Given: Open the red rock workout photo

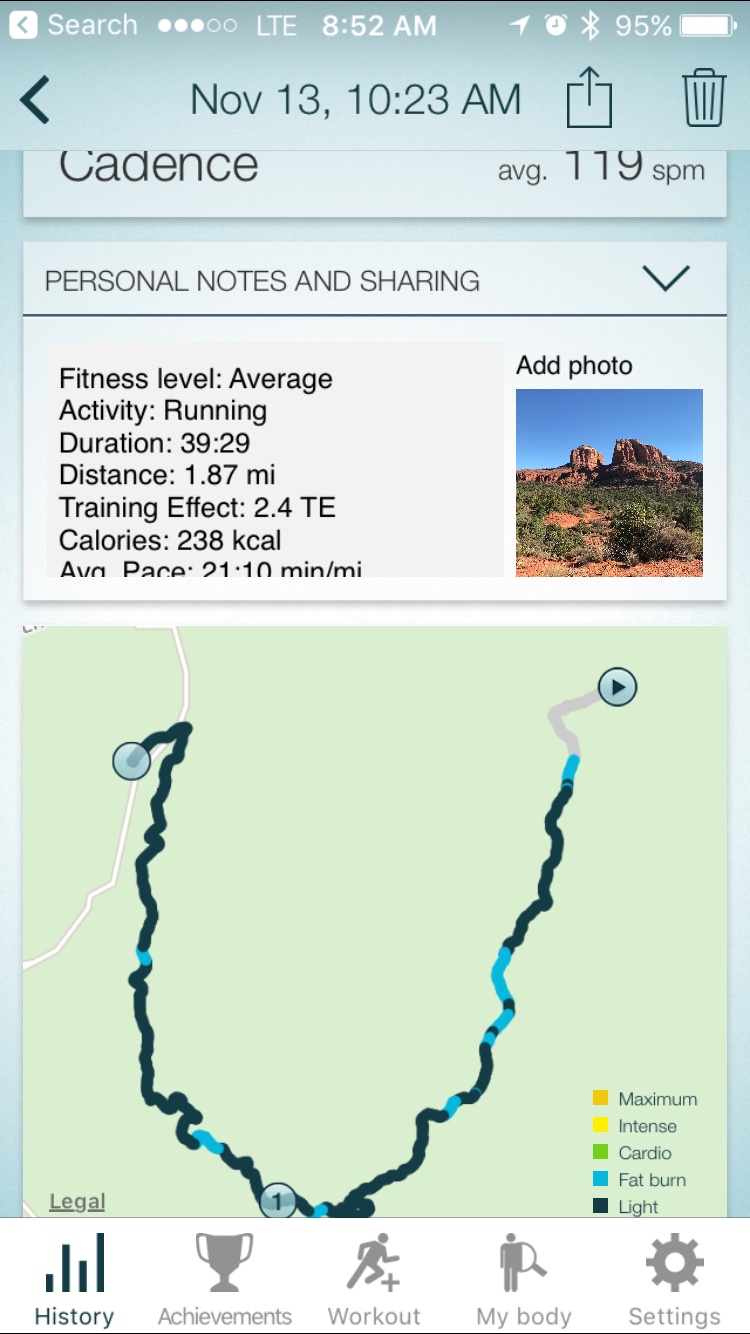Looking at the screenshot, I should tap(609, 483).
